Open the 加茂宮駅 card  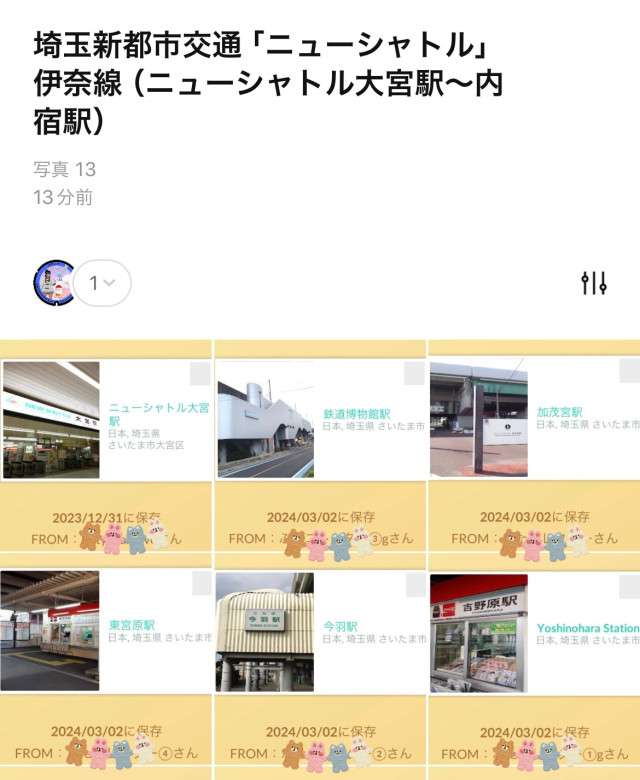[534, 420]
